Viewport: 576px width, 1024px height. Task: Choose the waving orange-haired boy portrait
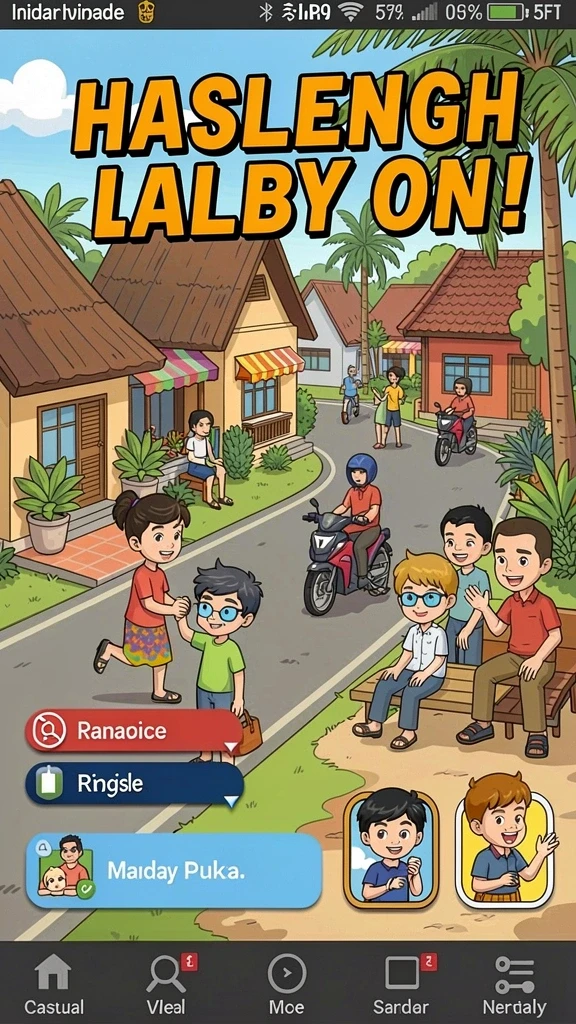505,849
